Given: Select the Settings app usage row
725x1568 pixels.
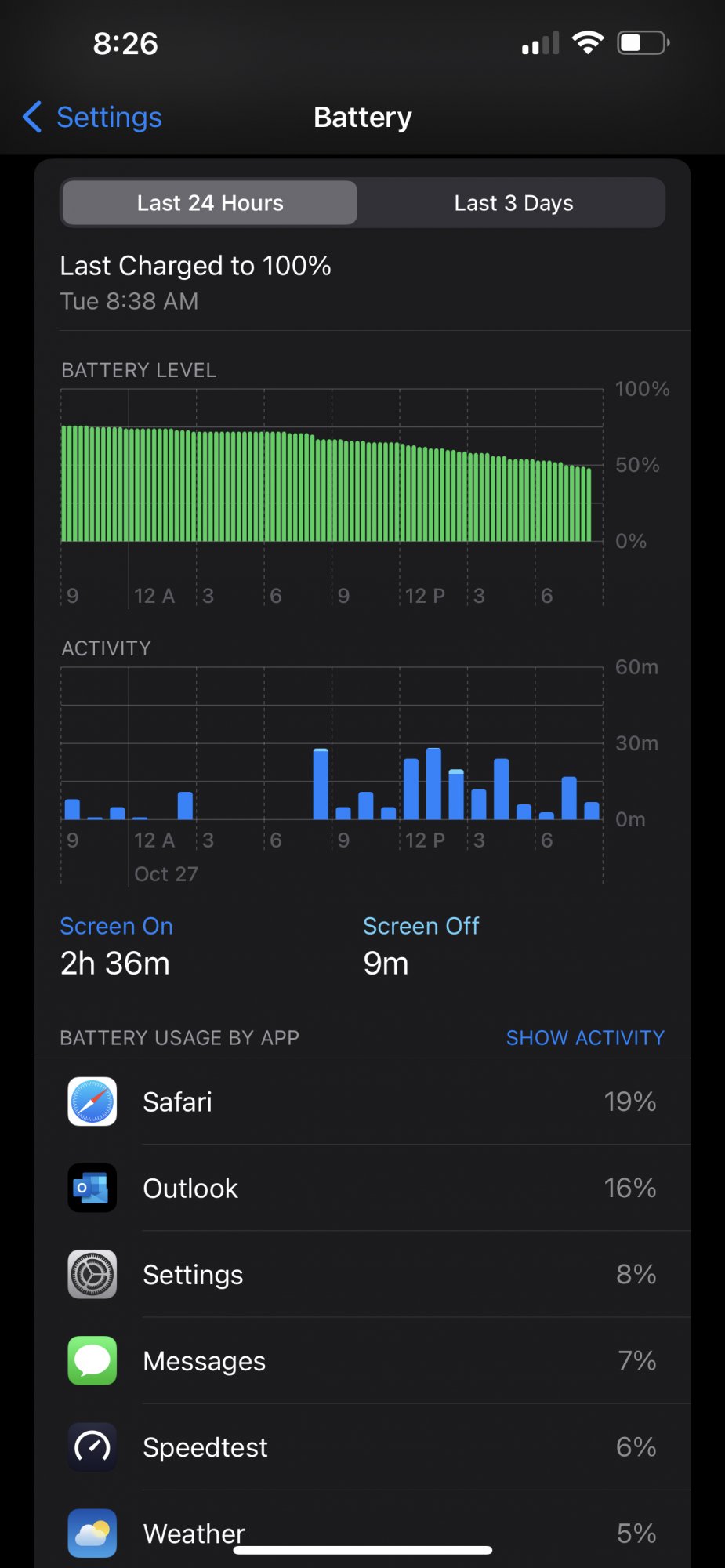Looking at the screenshot, I should click(x=362, y=1274).
